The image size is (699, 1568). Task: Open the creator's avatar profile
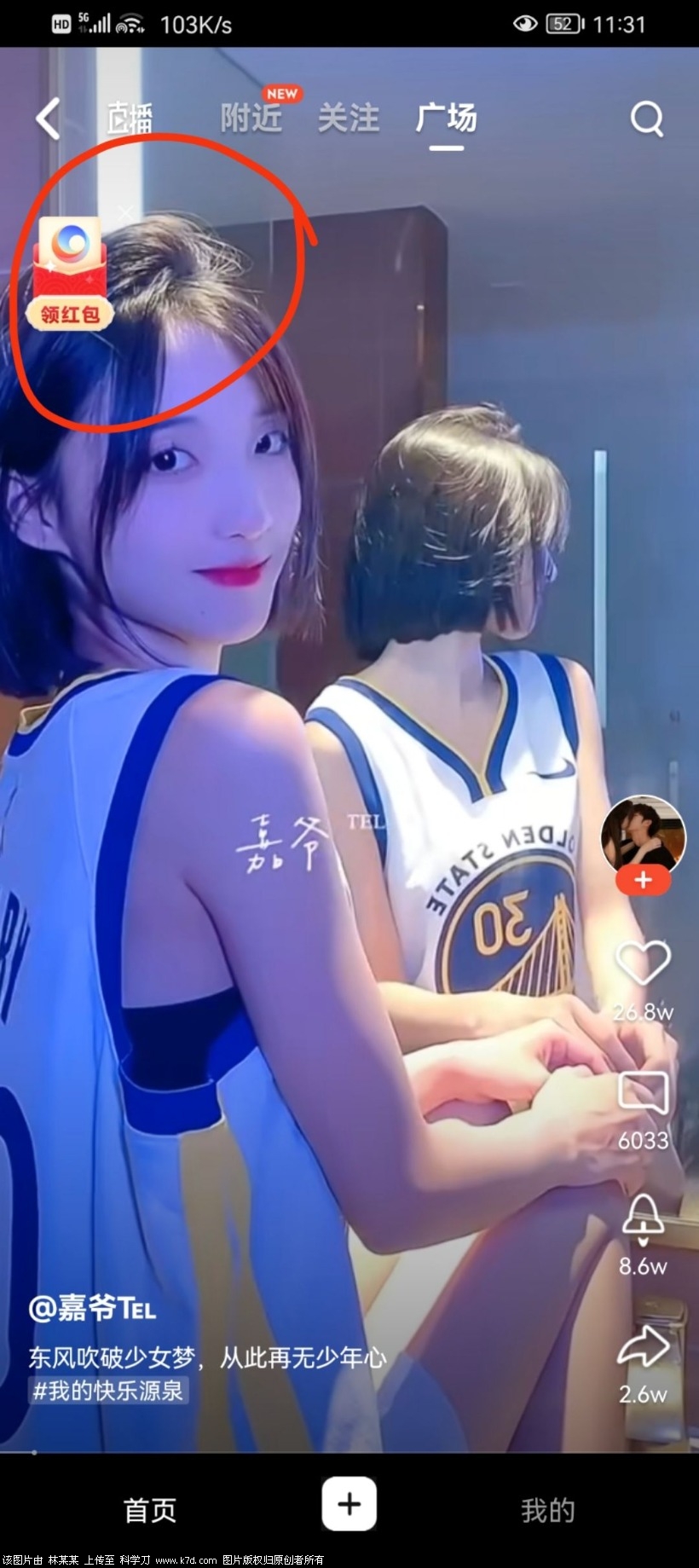tap(643, 834)
